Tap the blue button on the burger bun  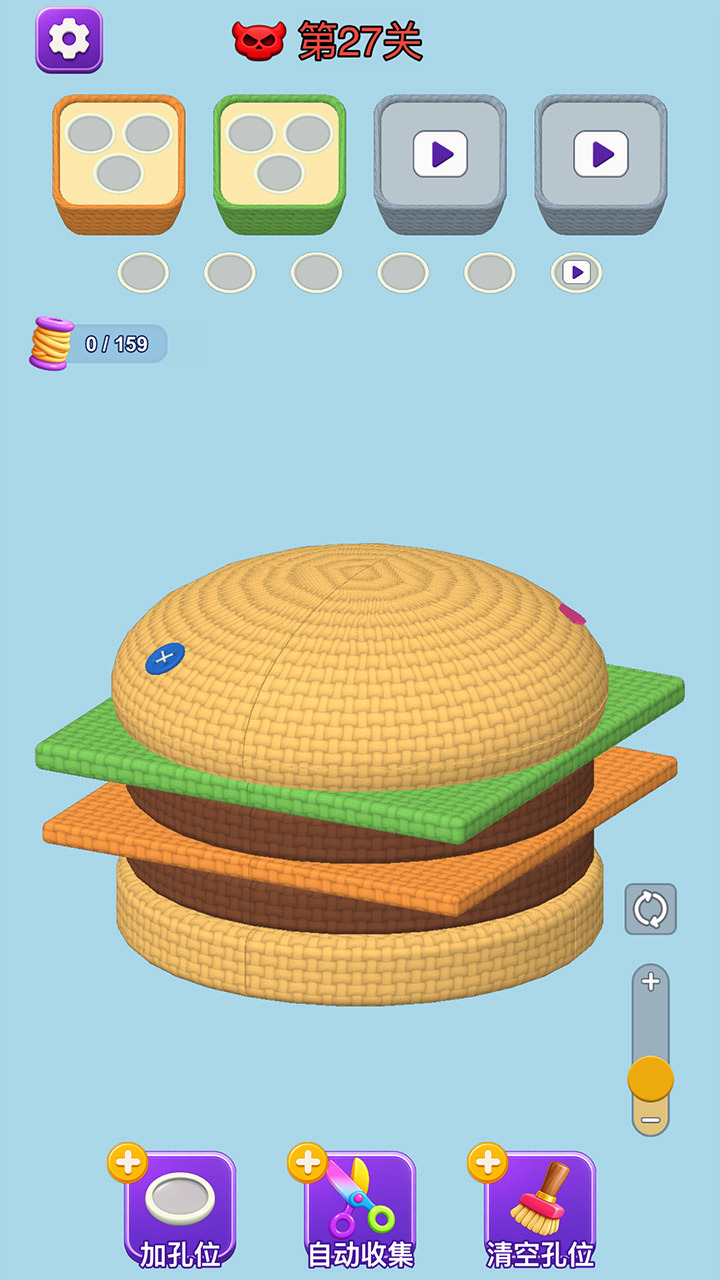pyautogui.click(x=165, y=658)
